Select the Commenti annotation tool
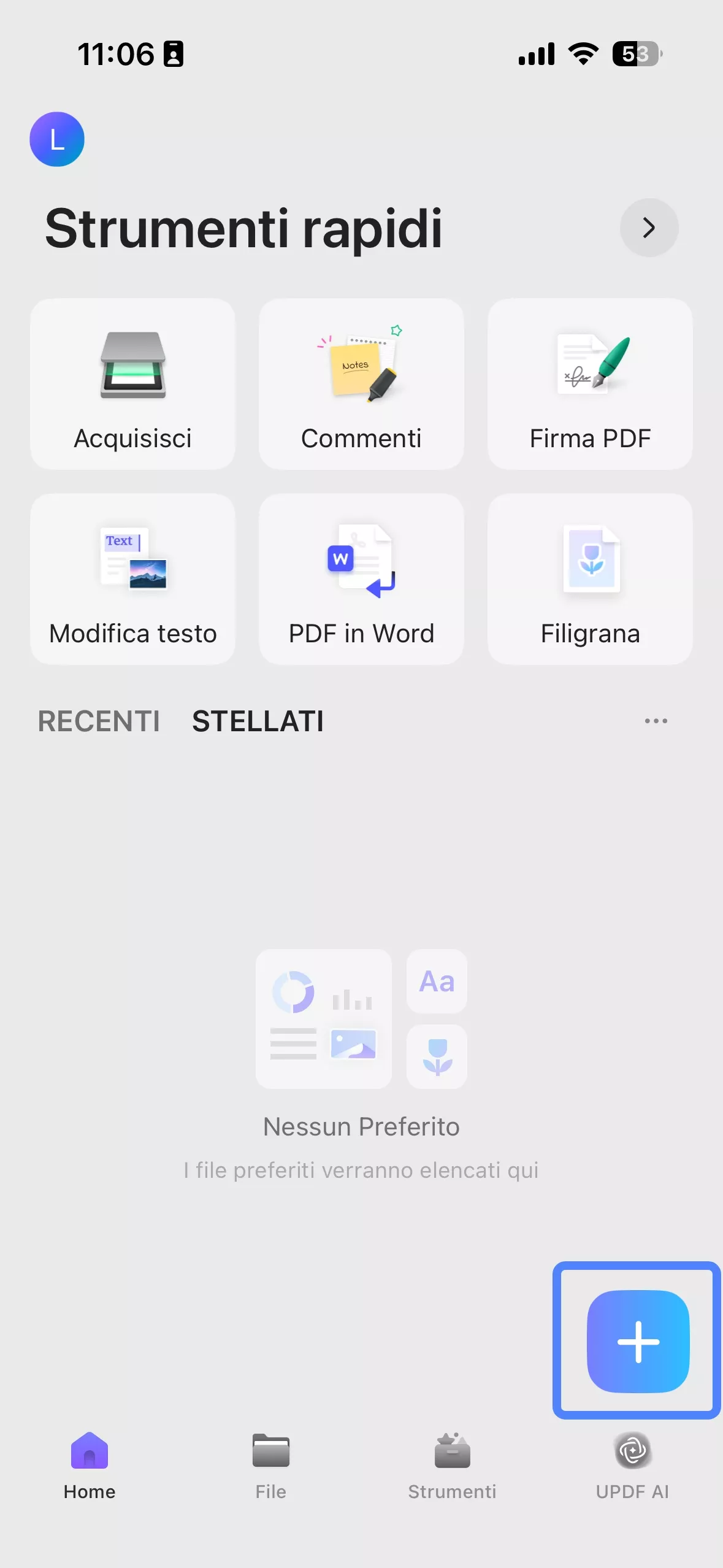This screenshot has width=723, height=1568. click(x=361, y=383)
